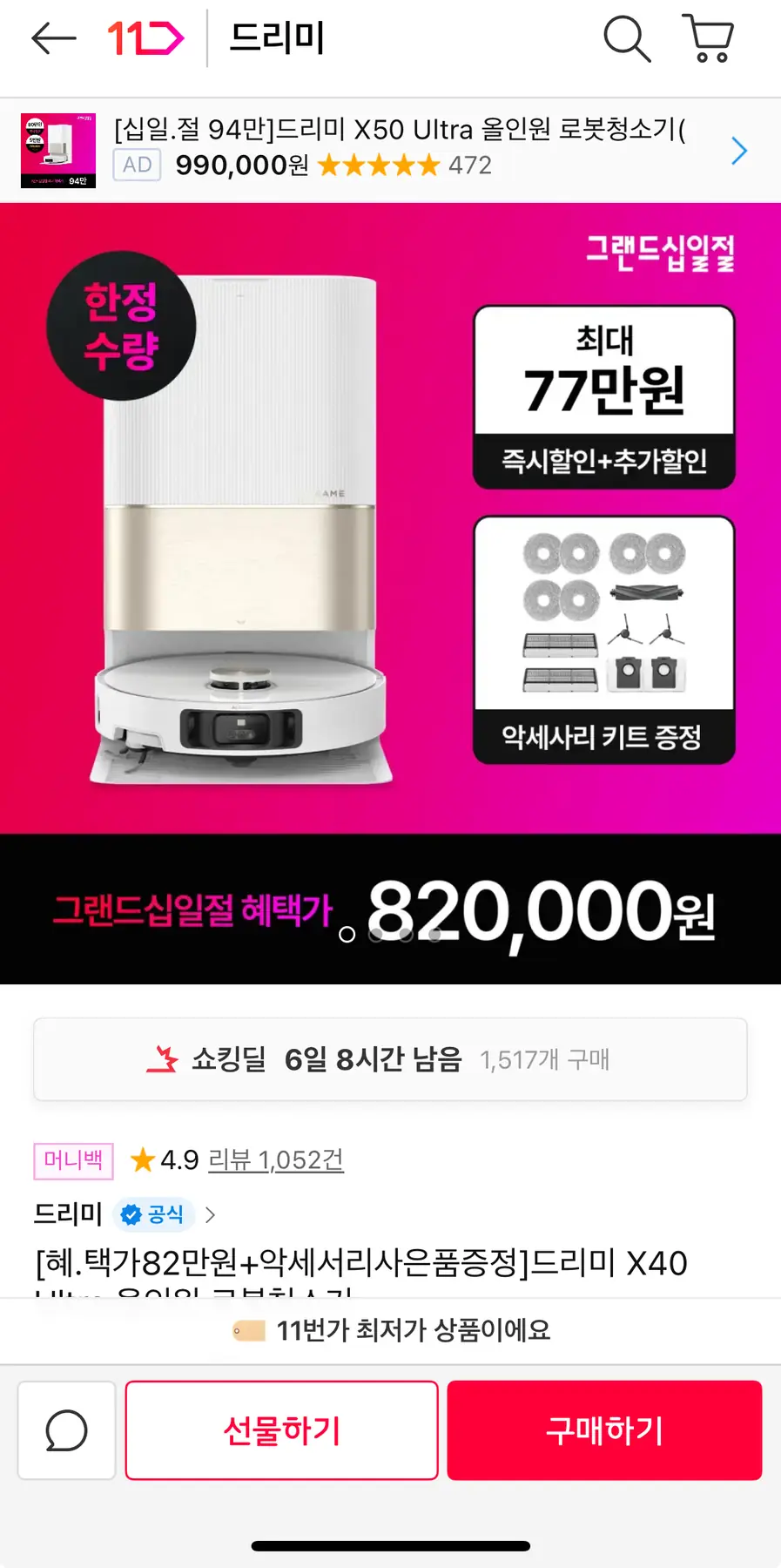Tap 선물하기 to send as gift
781x1568 pixels.
[x=281, y=1430]
